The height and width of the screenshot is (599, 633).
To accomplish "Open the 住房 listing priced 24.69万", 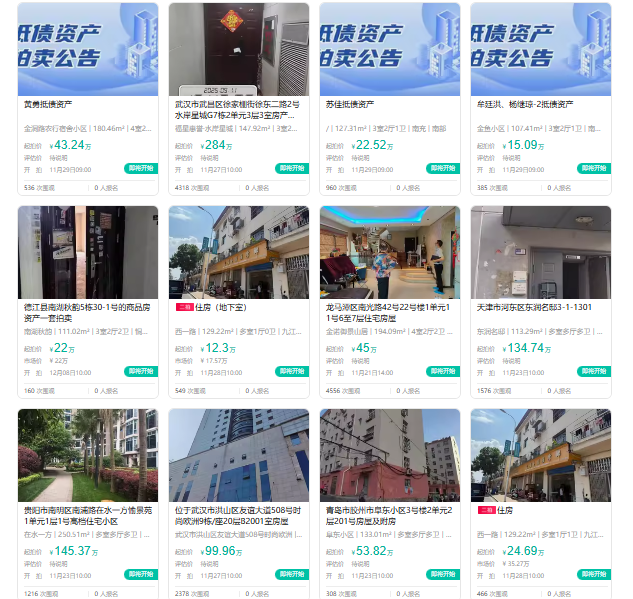I will click(x=514, y=510).
